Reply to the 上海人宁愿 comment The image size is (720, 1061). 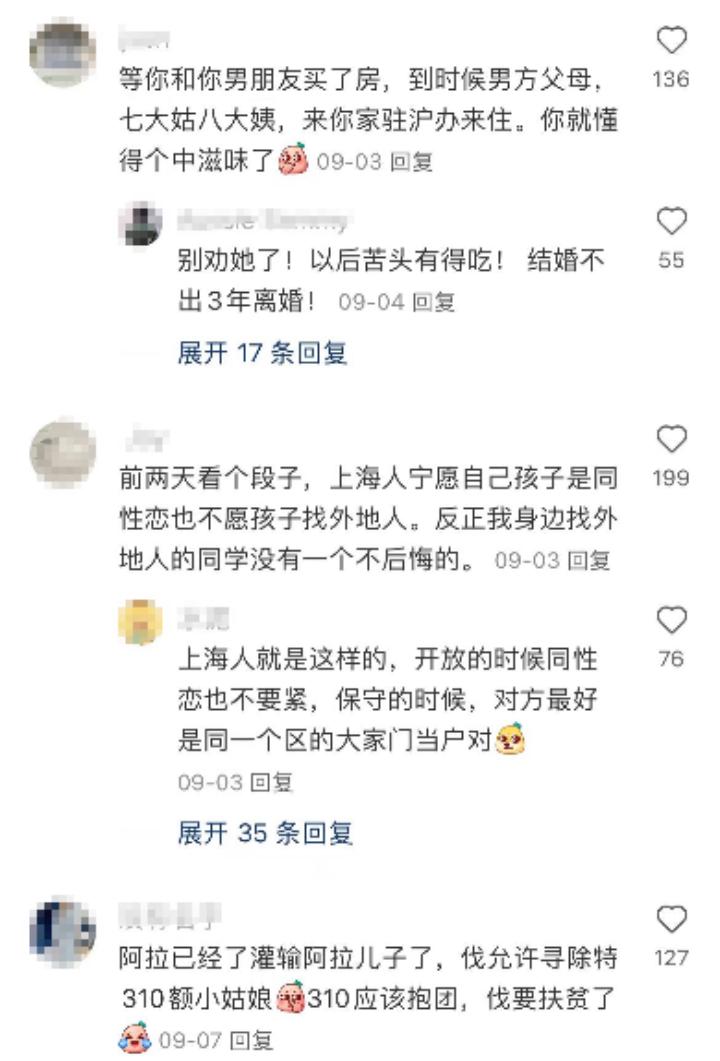(588, 561)
